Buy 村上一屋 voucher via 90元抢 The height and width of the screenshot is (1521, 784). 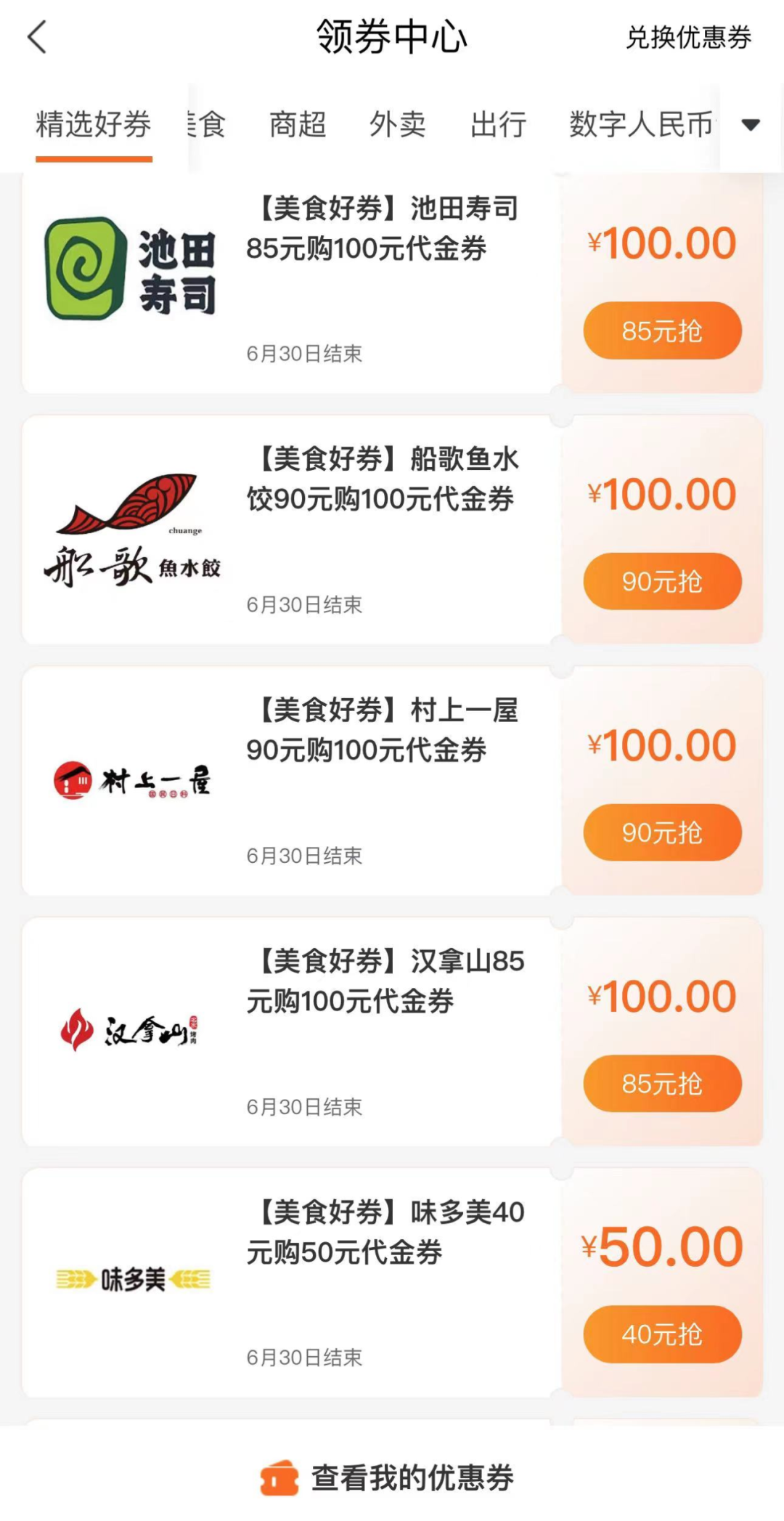pyautogui.click(x=662, y=832)
